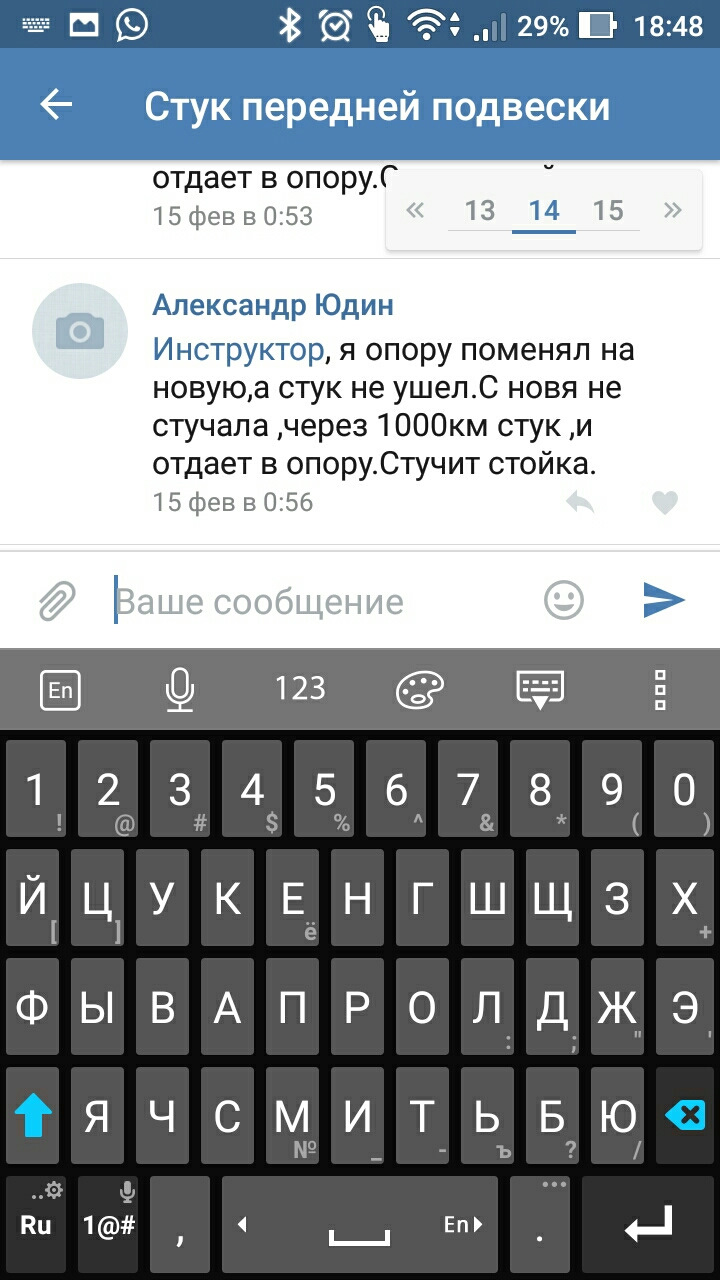Screen dimensions: 720x1280
Task: Open page 15 of the discussion
Action: [608, 210]
